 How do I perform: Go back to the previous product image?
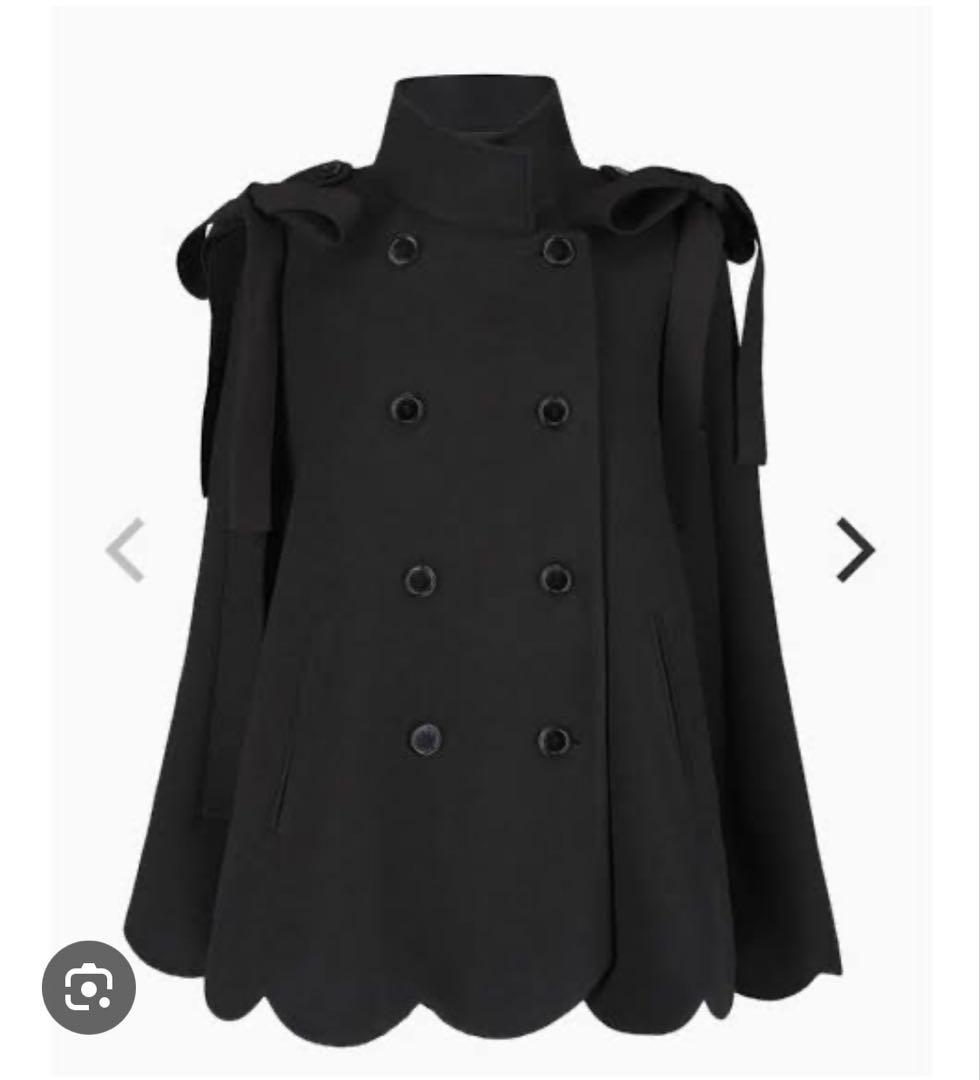126,549
